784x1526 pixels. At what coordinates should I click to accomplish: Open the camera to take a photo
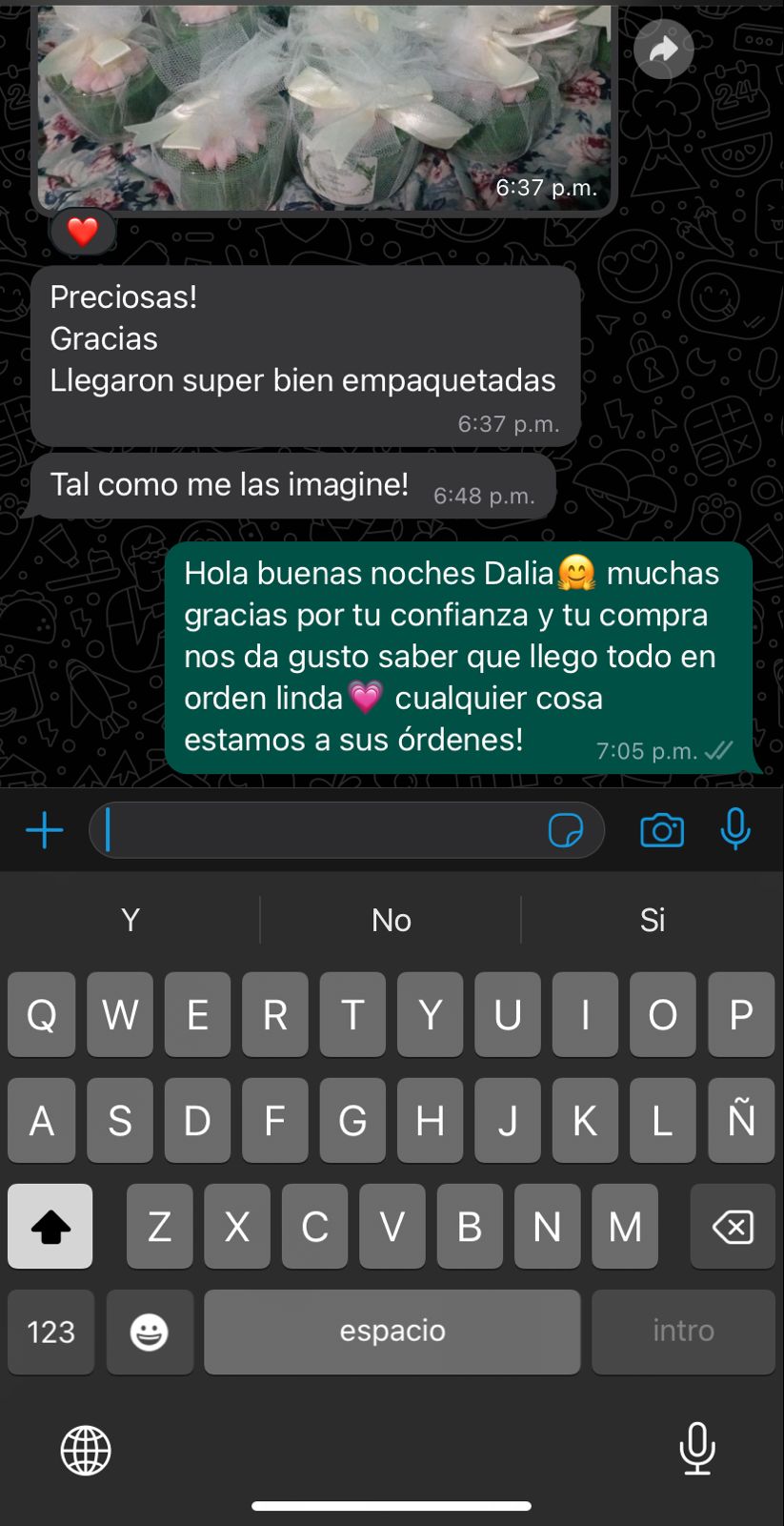pyautogui.click(x=662, y=830)
